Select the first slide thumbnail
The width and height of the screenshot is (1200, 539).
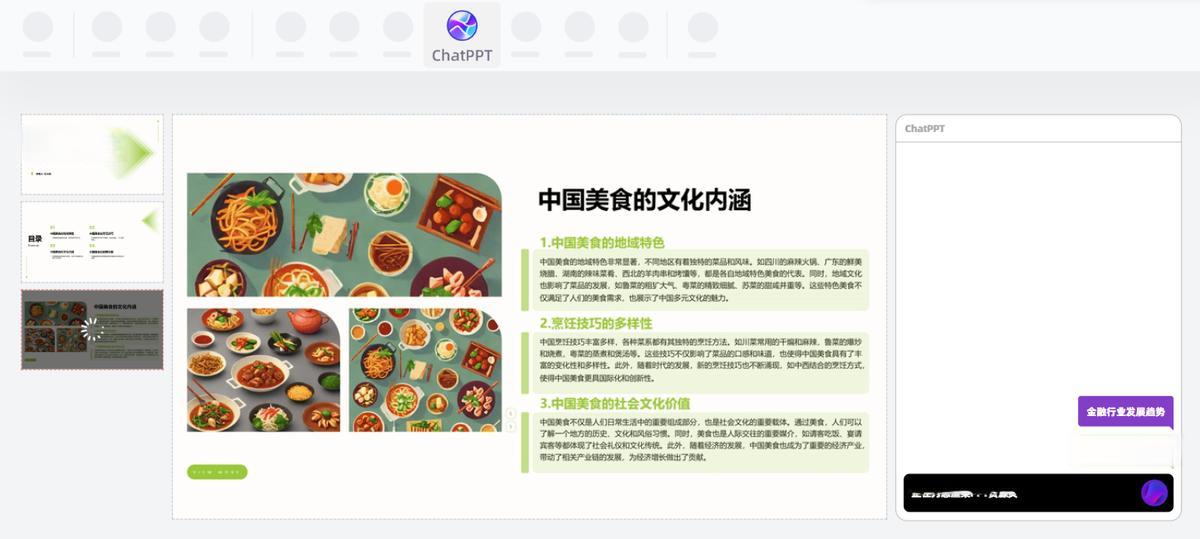[92, 154]
